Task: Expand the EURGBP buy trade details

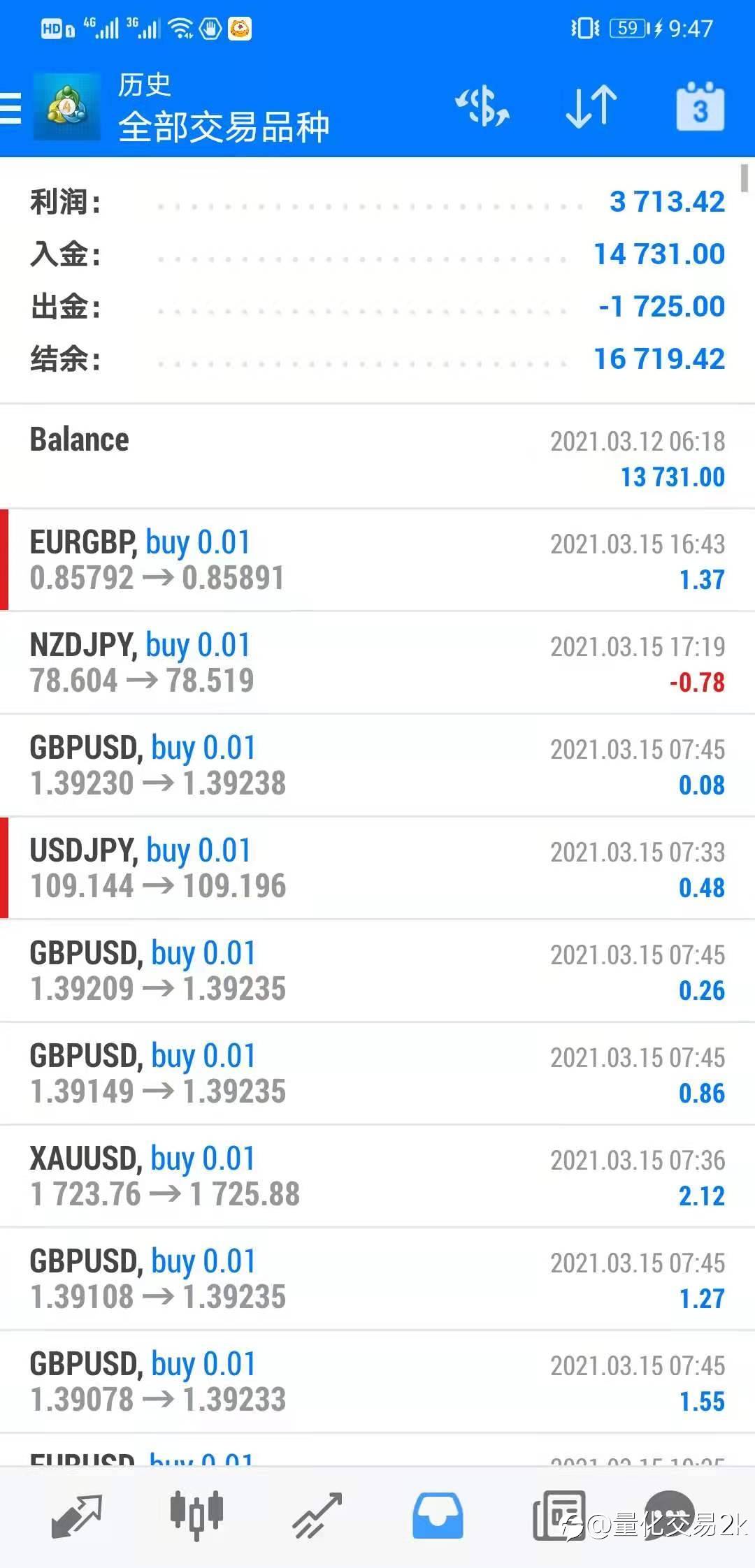Action: [x=377, y=560]
